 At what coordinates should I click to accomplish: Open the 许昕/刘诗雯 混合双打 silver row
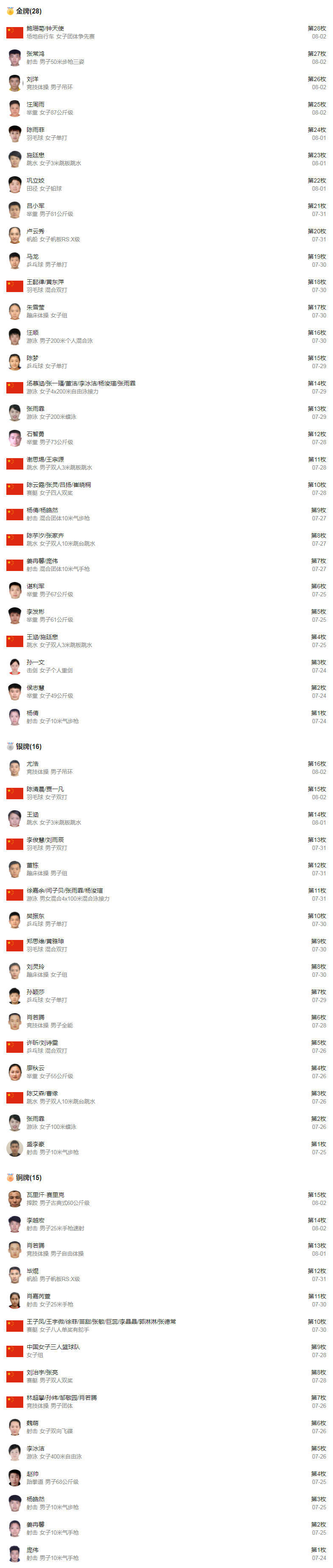[x=166, y=1046]
